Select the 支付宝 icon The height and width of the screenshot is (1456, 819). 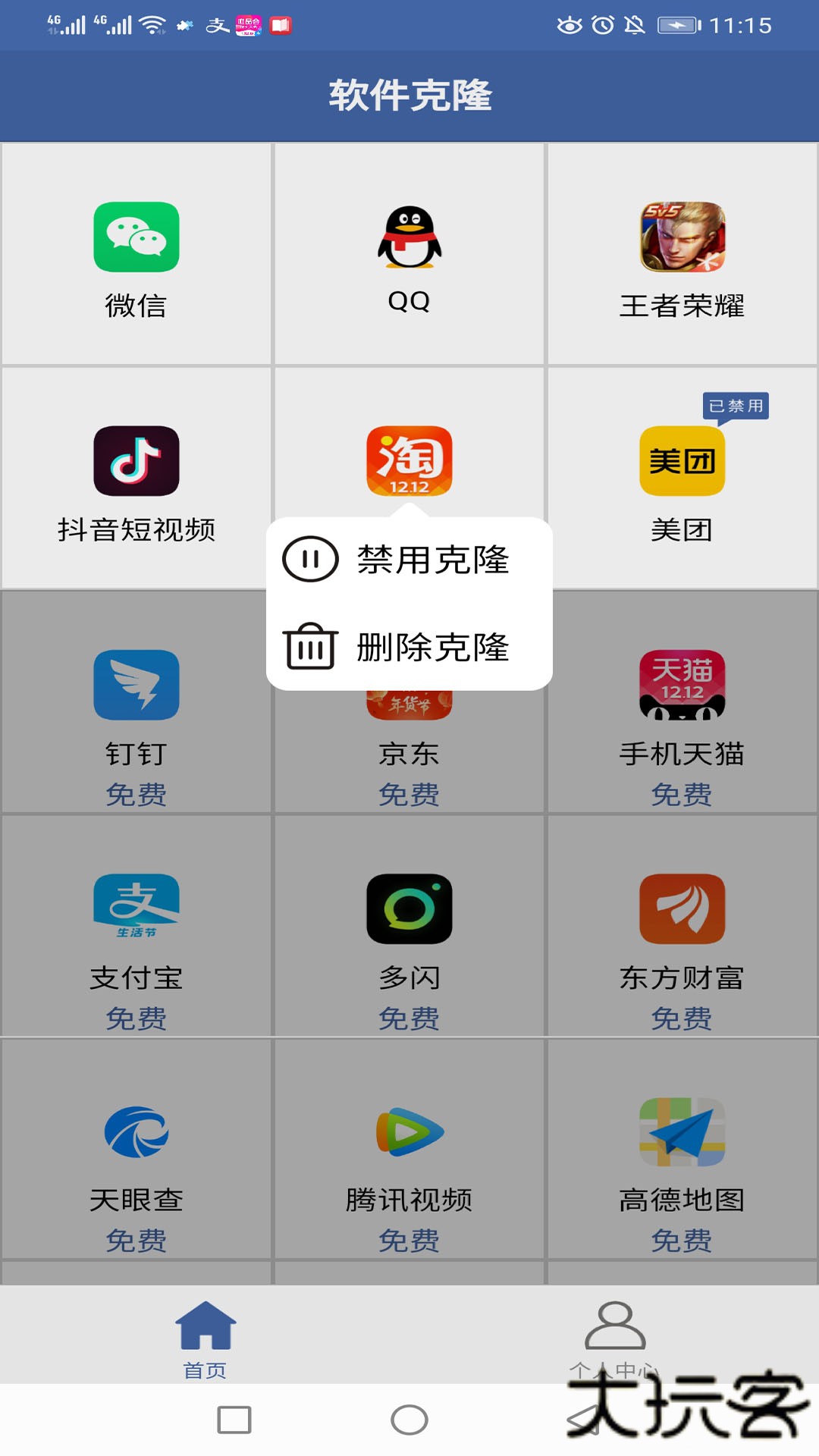(x=135, y=910)
